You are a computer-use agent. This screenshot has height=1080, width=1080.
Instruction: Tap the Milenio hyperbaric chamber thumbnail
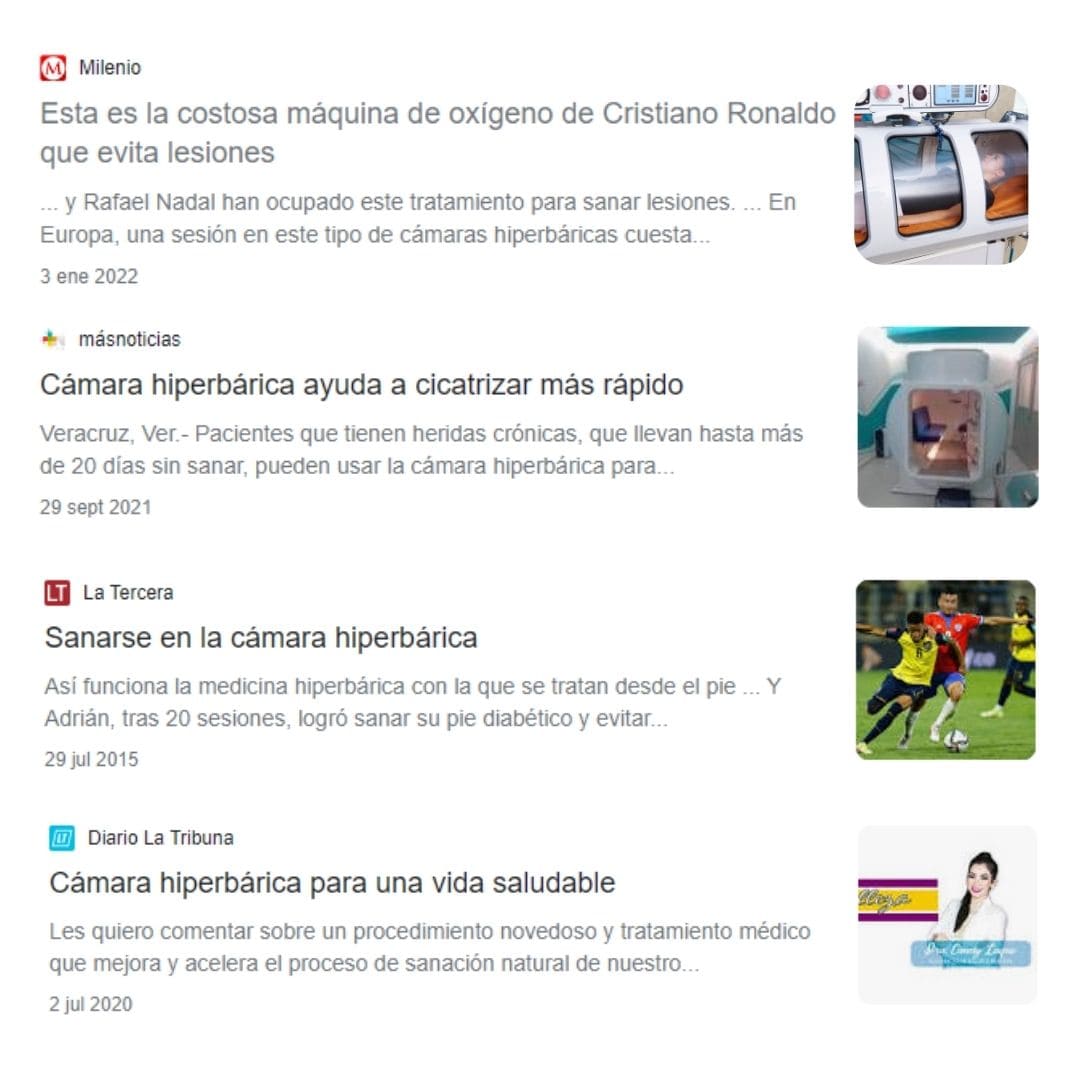click(x=941, y=174)
